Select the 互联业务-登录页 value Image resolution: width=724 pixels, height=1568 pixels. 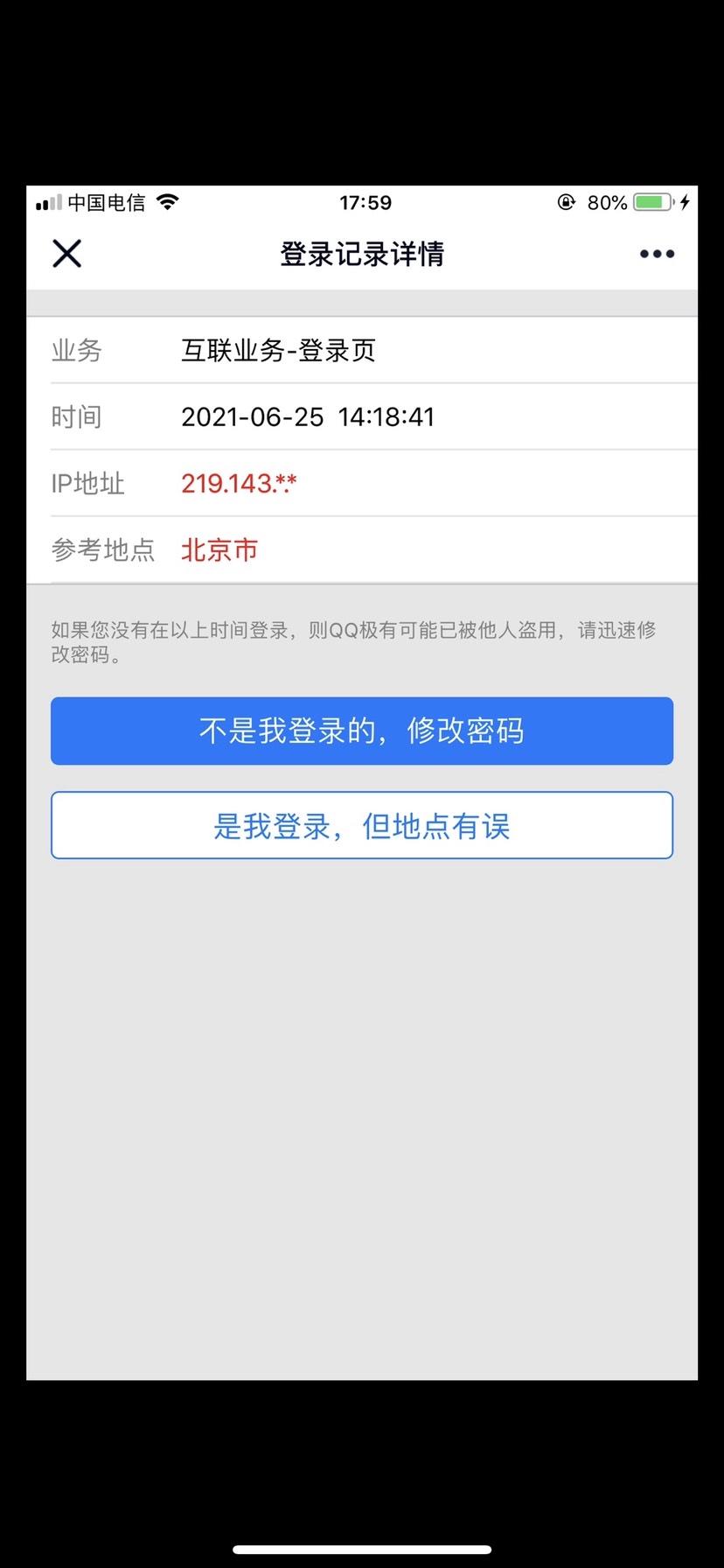[x=277, y=350]
